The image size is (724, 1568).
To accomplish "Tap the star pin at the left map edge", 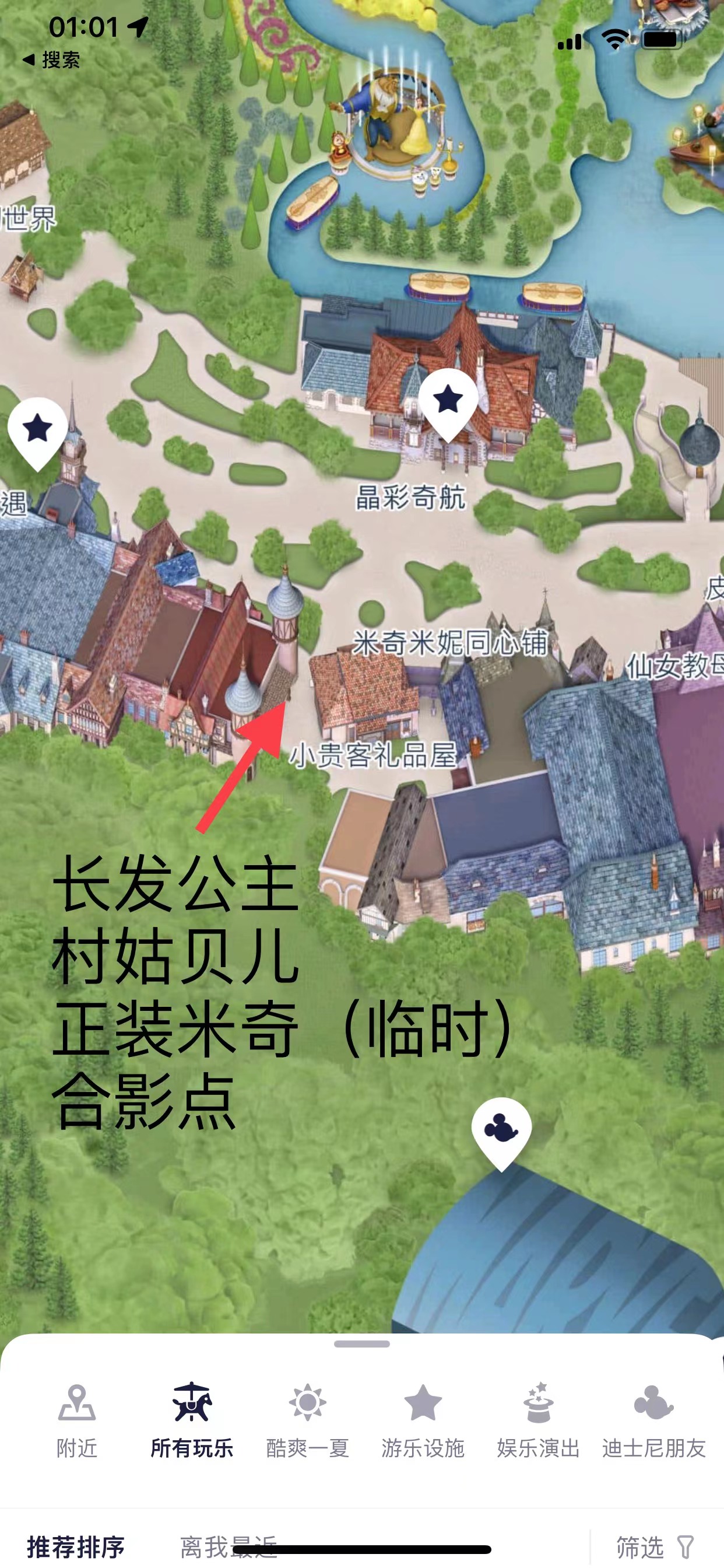I will (x=38, y=430).
